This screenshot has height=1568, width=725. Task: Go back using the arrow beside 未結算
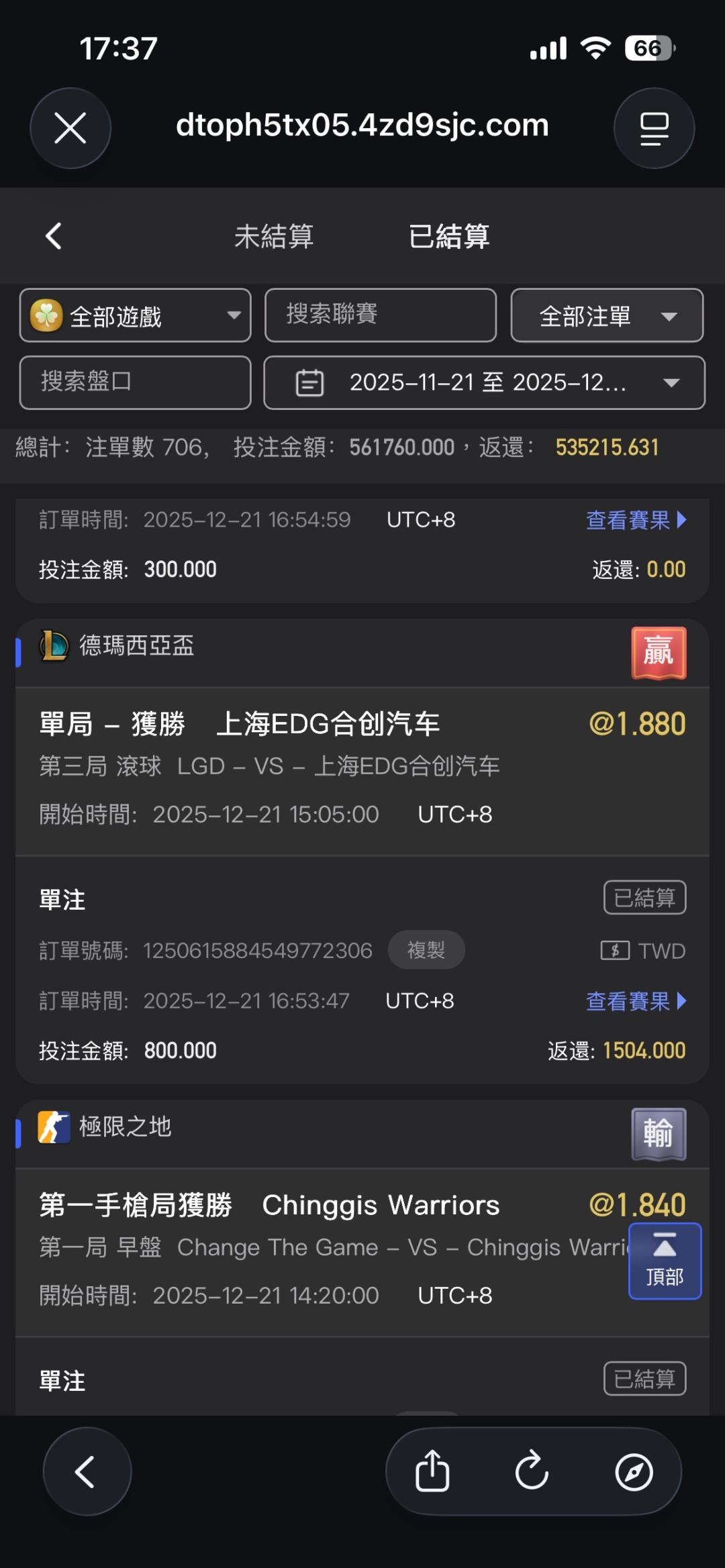[x=54, y=236]
